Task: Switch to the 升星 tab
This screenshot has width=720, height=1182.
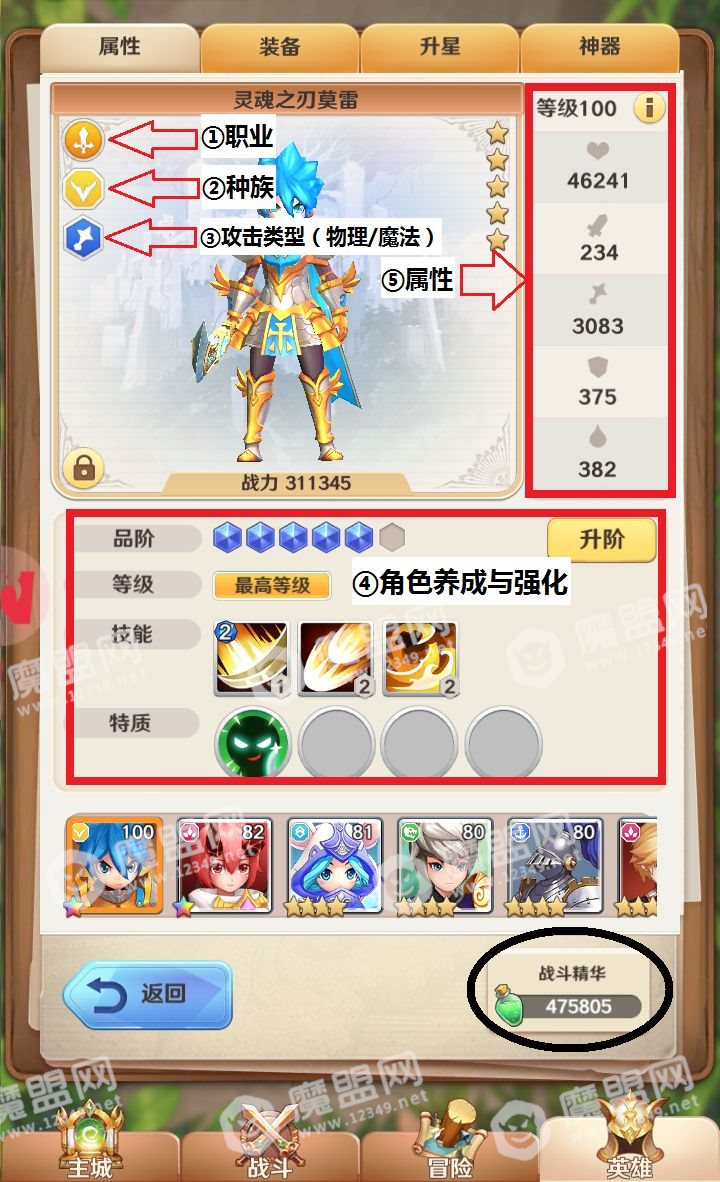Action: [439, 47]
